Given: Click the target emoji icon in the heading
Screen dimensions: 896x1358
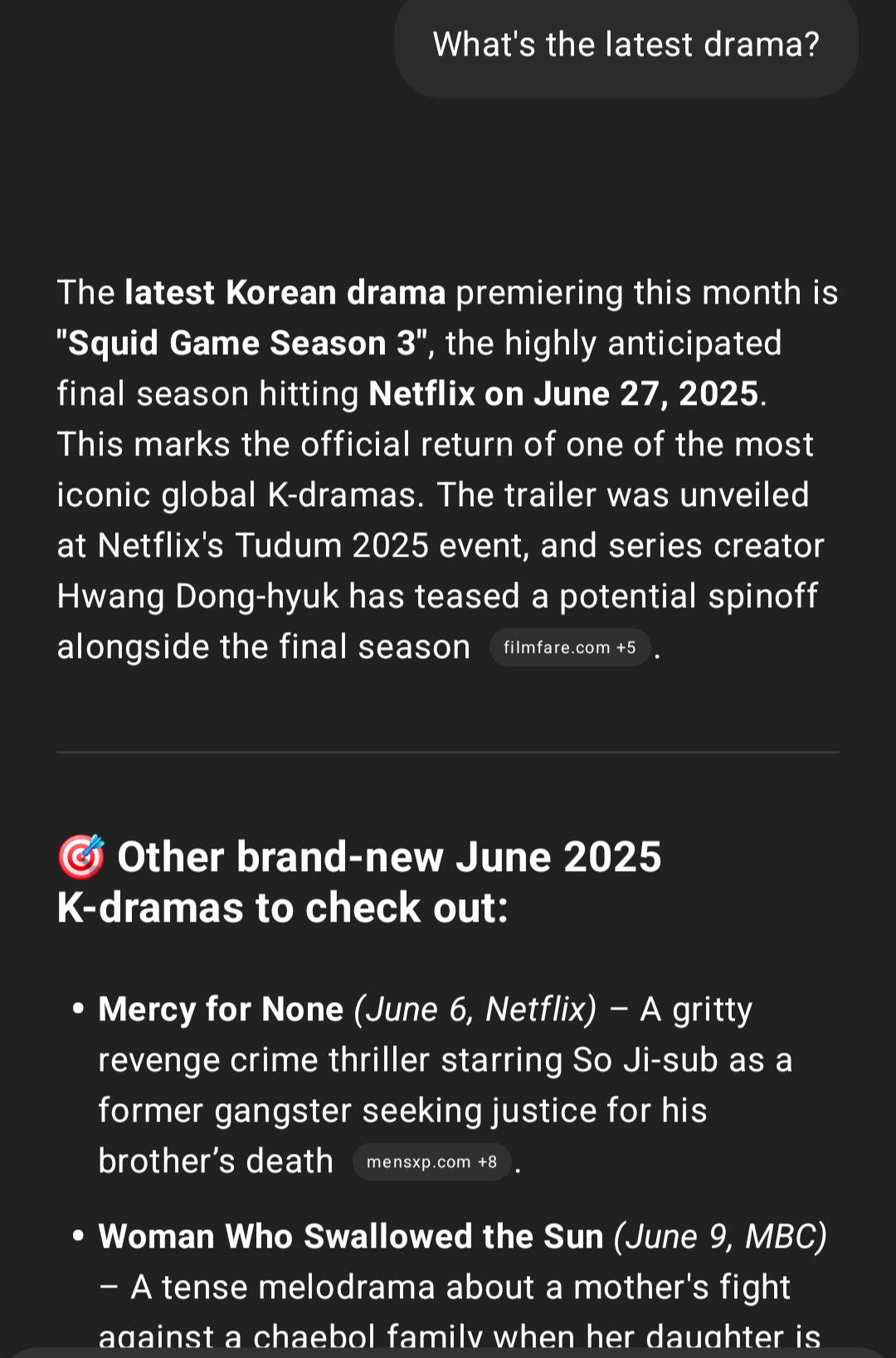Looking at the screenshot, I should click(x=79, y=856).
